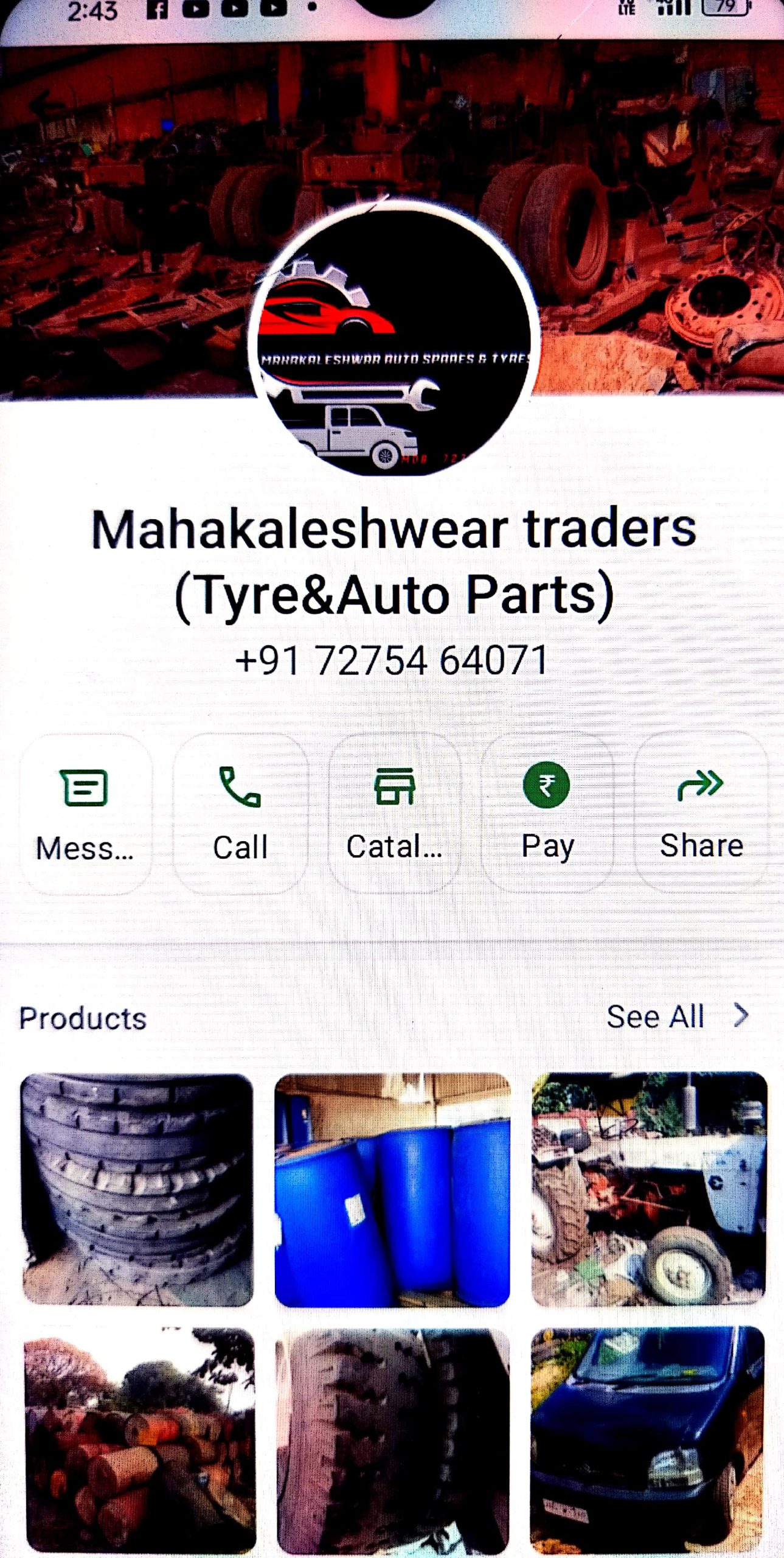Image resolution: width=784 pixels, height=1558 pixels.
Task: Open the Message button
Action: point(85,813)
